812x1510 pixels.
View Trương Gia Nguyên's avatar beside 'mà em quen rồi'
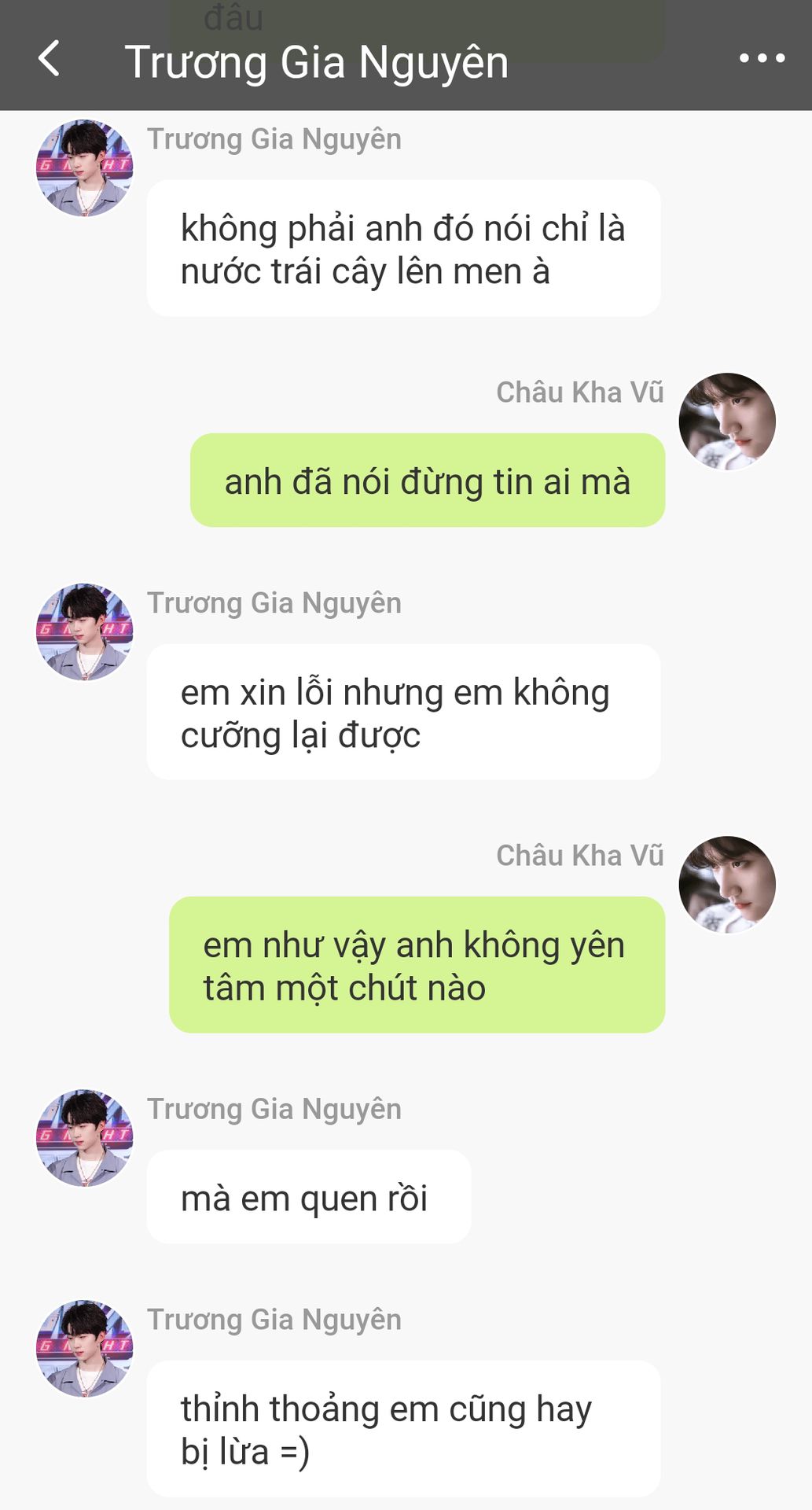pos(85,1138)
